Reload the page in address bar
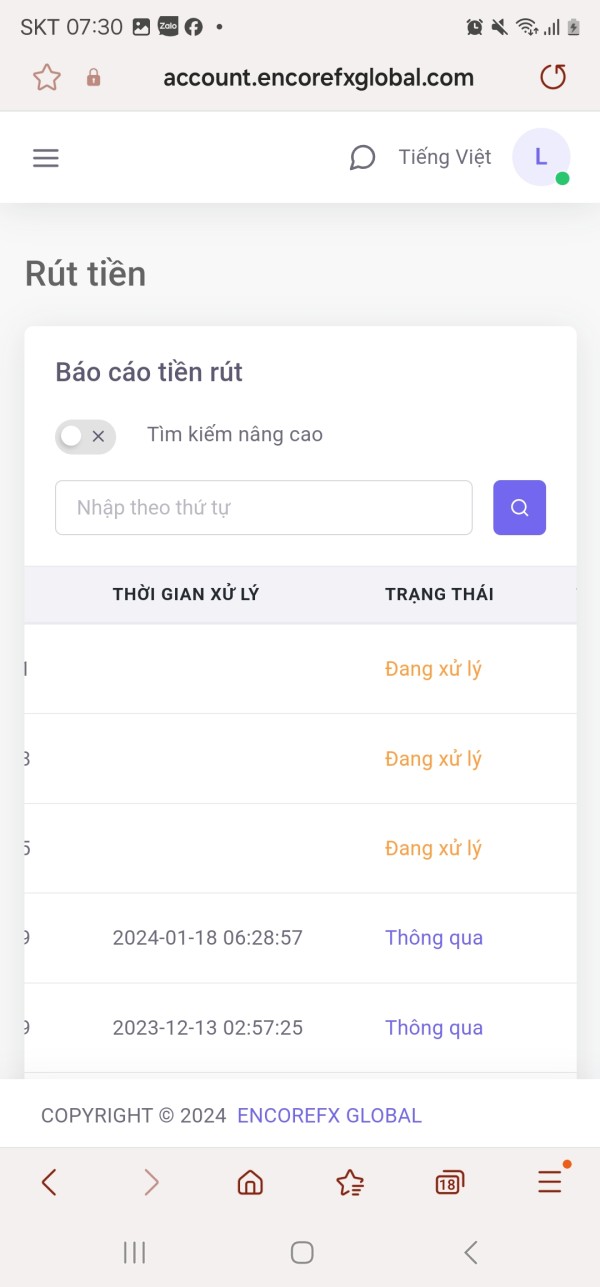The height and width of the screenshot is (1287, 600). [553, 77]
